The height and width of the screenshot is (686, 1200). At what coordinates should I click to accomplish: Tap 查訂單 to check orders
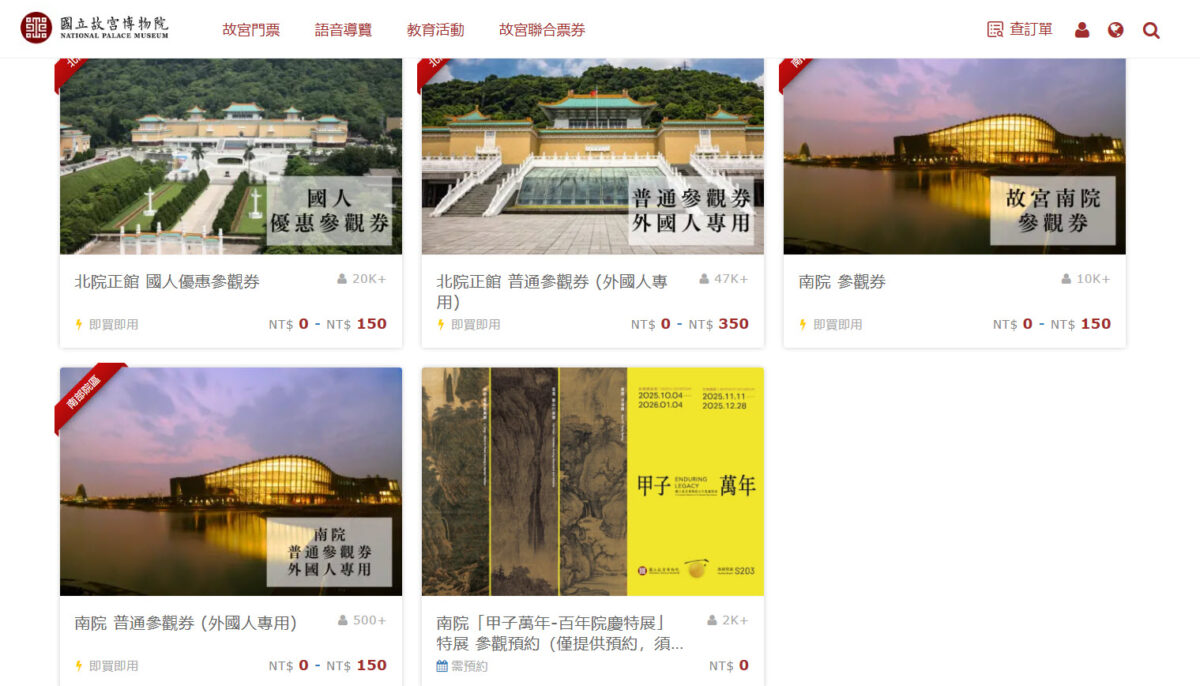coord(1020,30)
